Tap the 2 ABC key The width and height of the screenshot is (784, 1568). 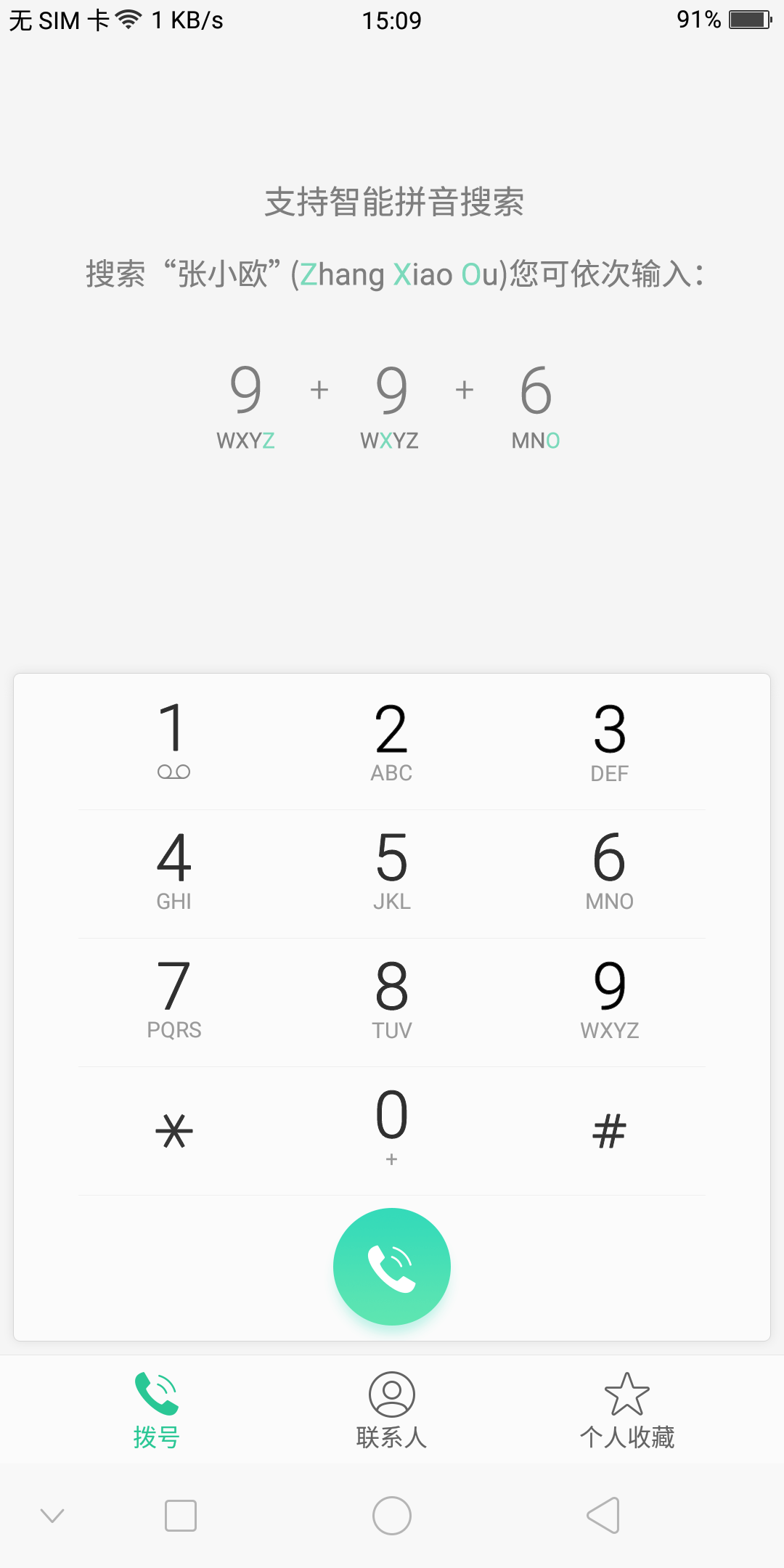click(x=392, y=740)
